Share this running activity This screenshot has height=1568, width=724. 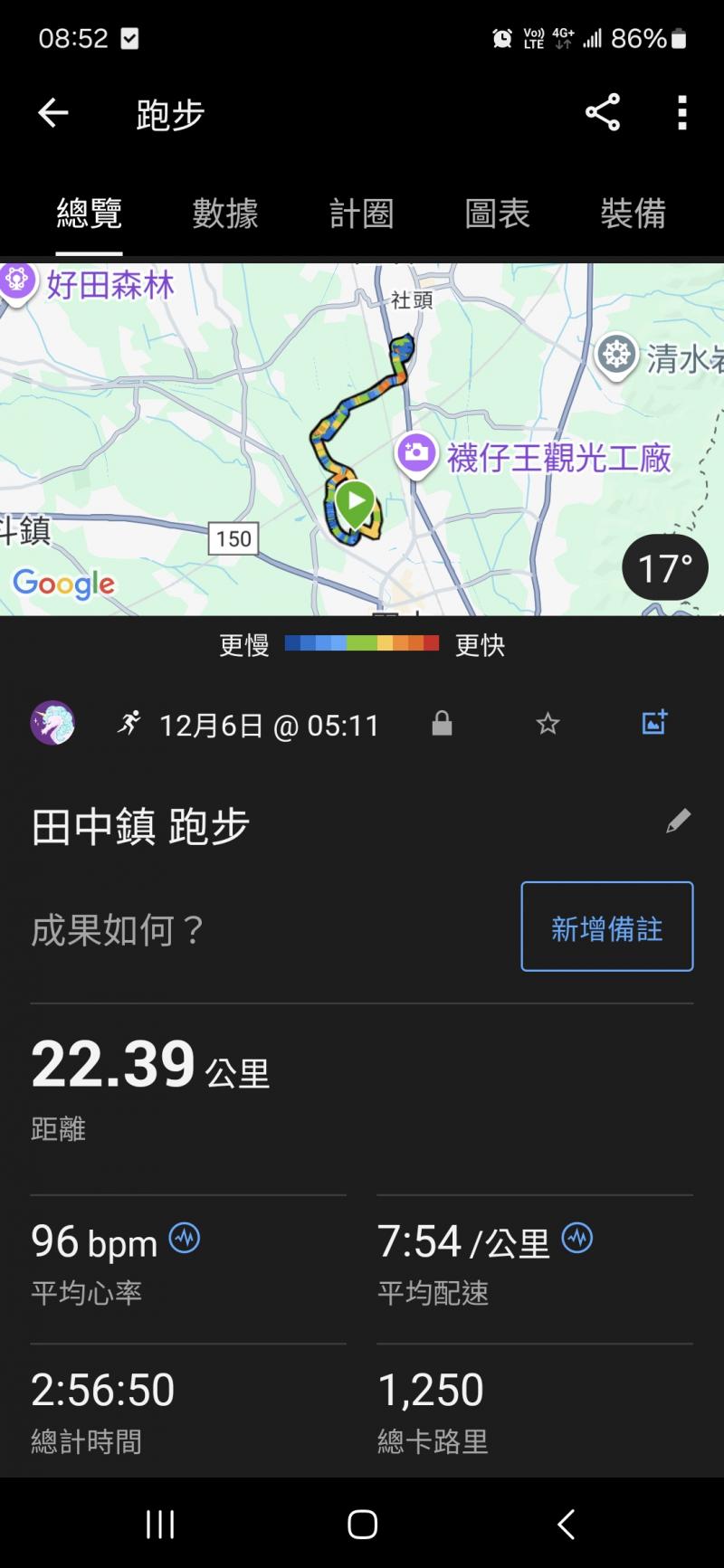pyautogui.click(x=603, y=113)
